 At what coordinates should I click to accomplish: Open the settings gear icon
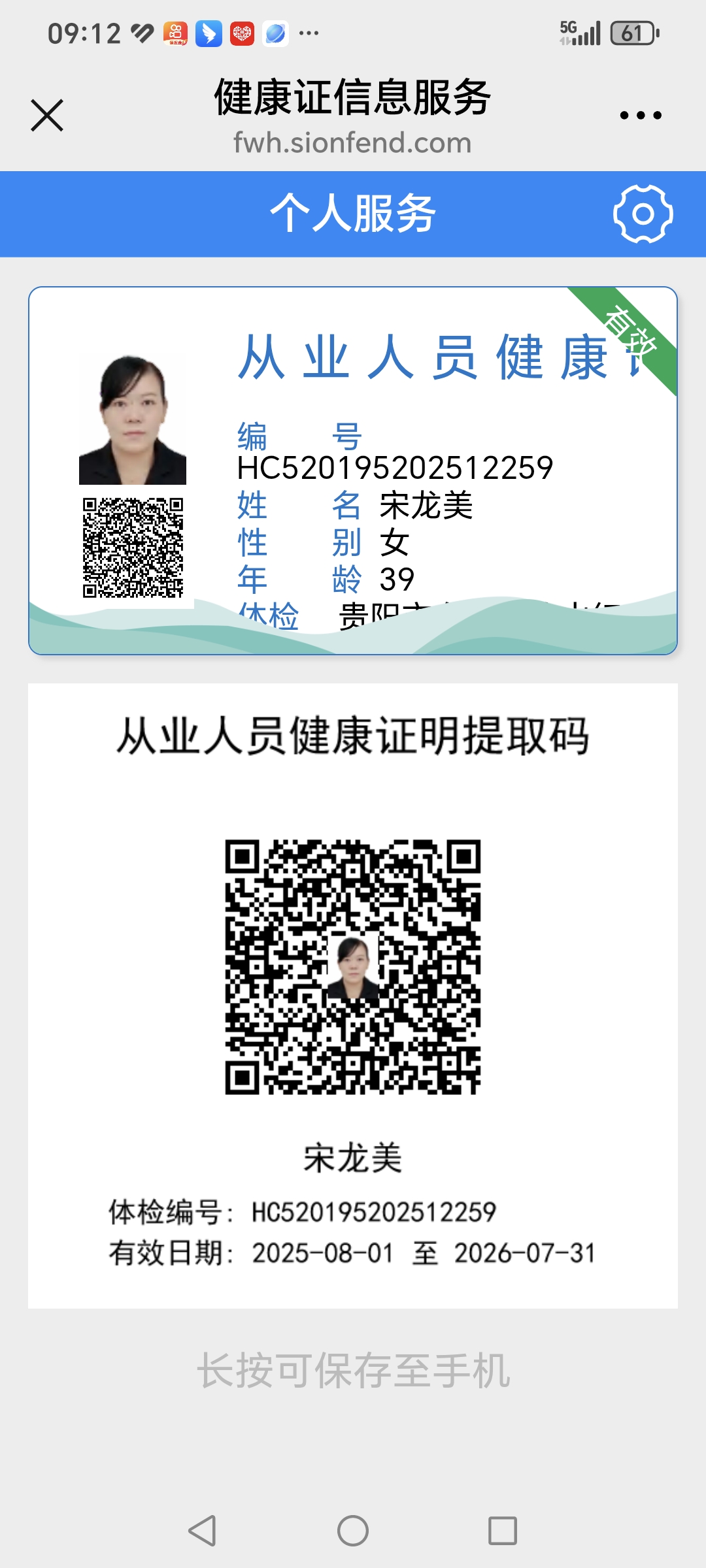click(643, 214)
